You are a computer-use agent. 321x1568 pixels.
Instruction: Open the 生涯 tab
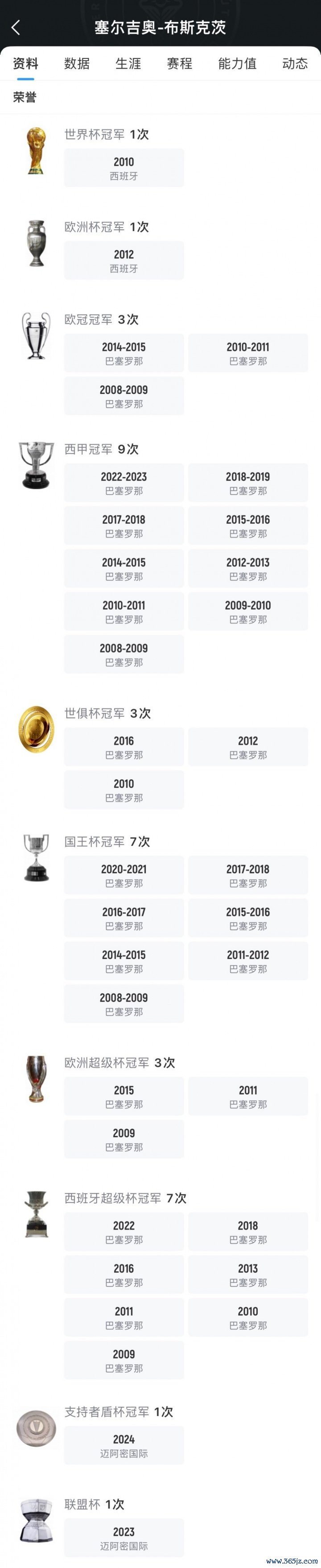coord(128,63)
